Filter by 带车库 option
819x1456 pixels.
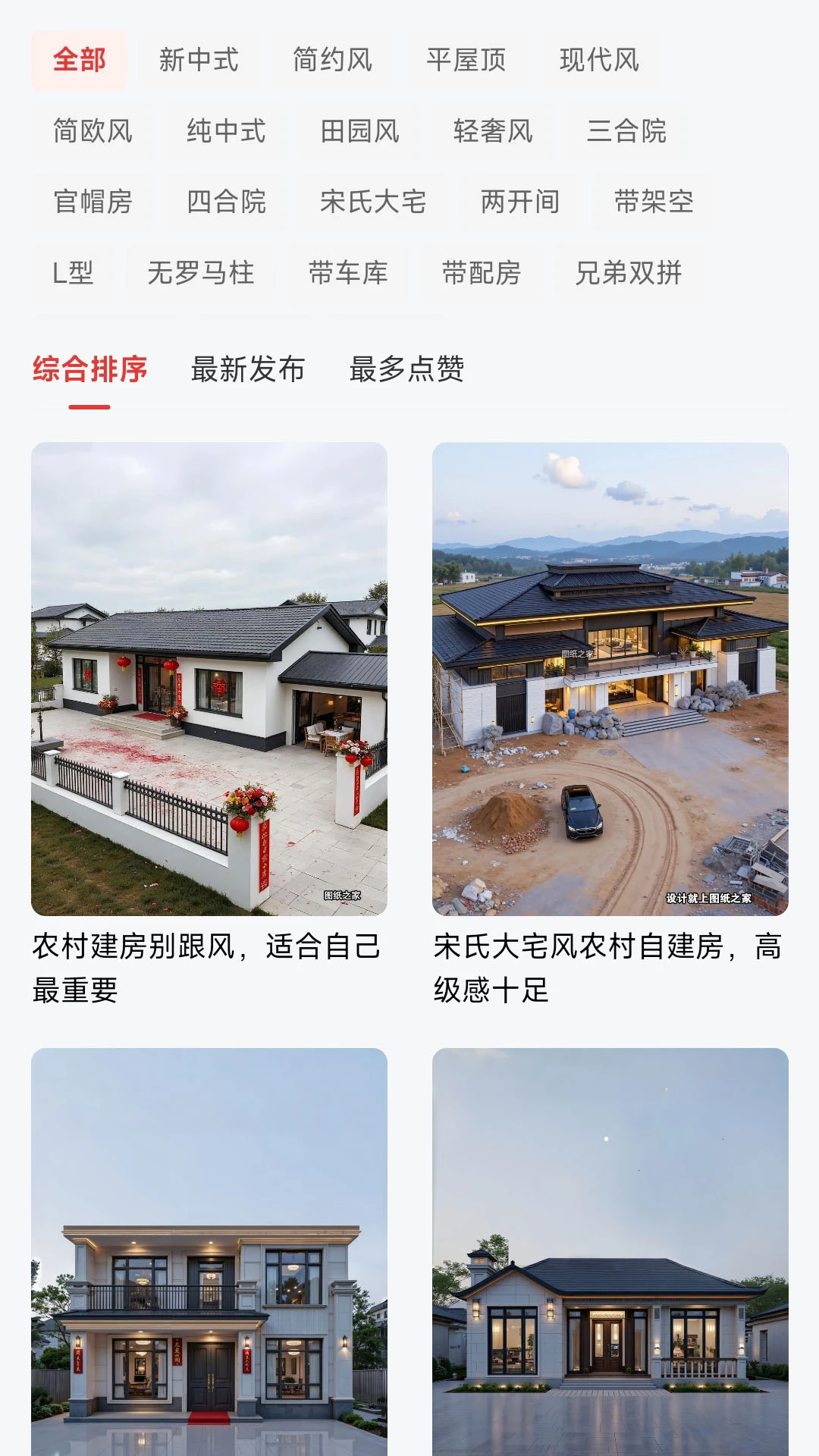point(347,273)
